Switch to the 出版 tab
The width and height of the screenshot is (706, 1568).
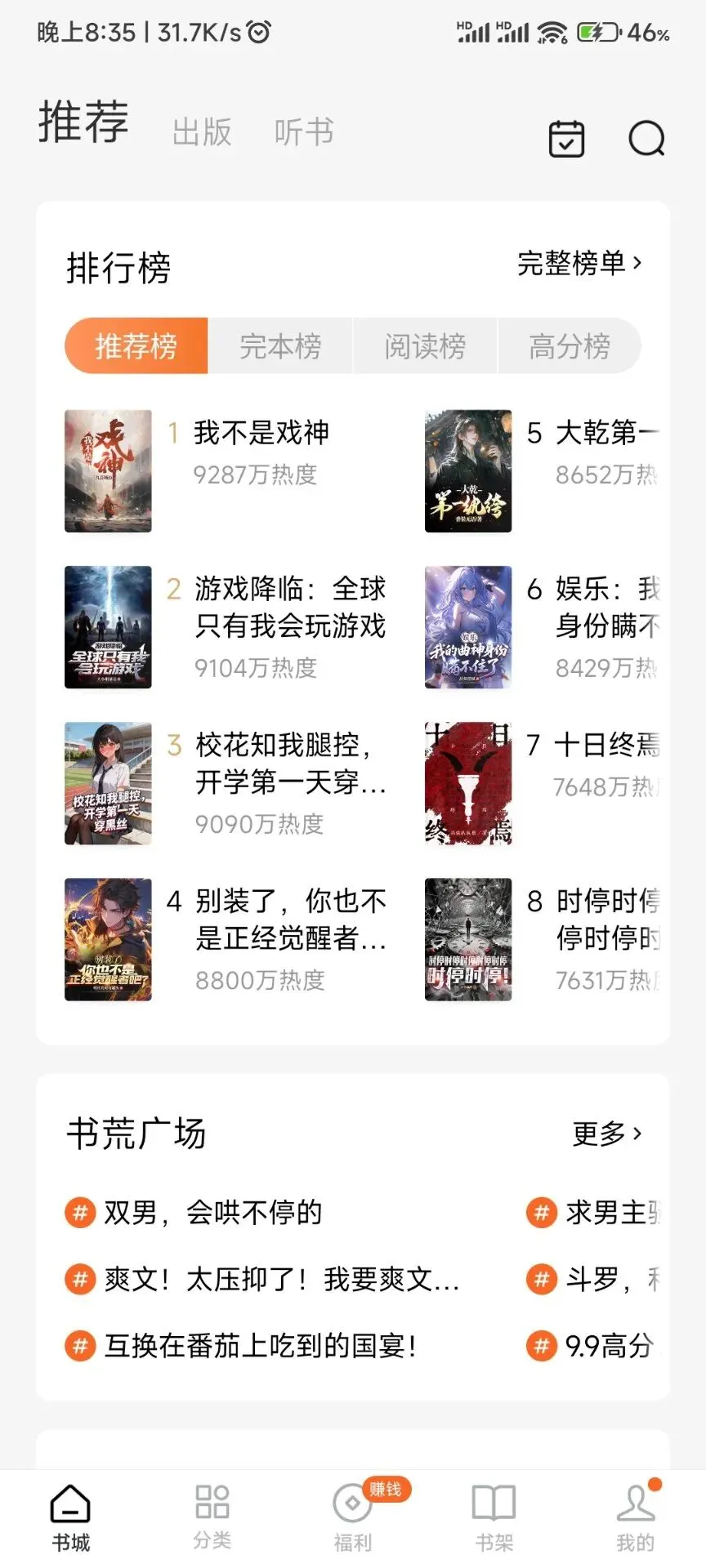[x=202, y=132]
